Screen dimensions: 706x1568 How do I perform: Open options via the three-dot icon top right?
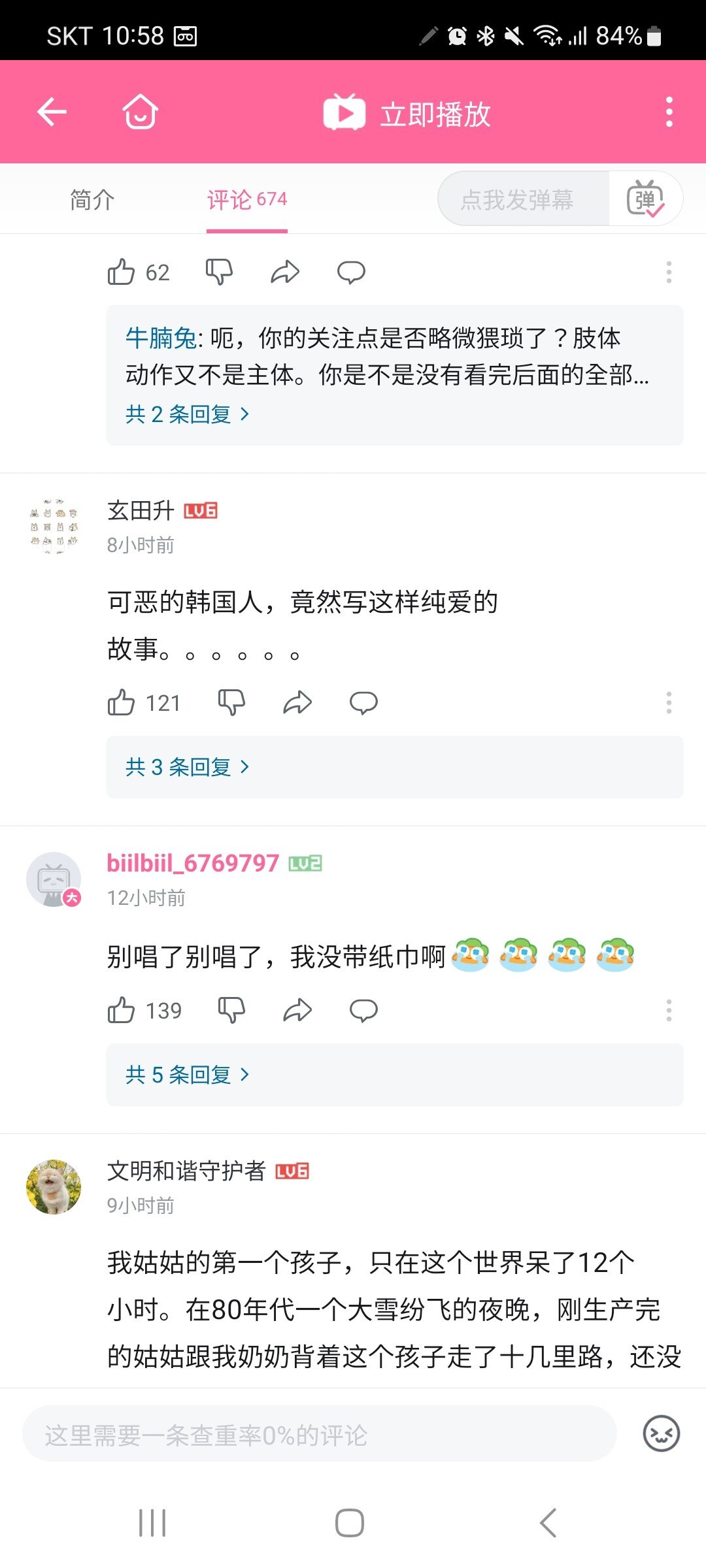pyautogui.click(x=668, y=111)
